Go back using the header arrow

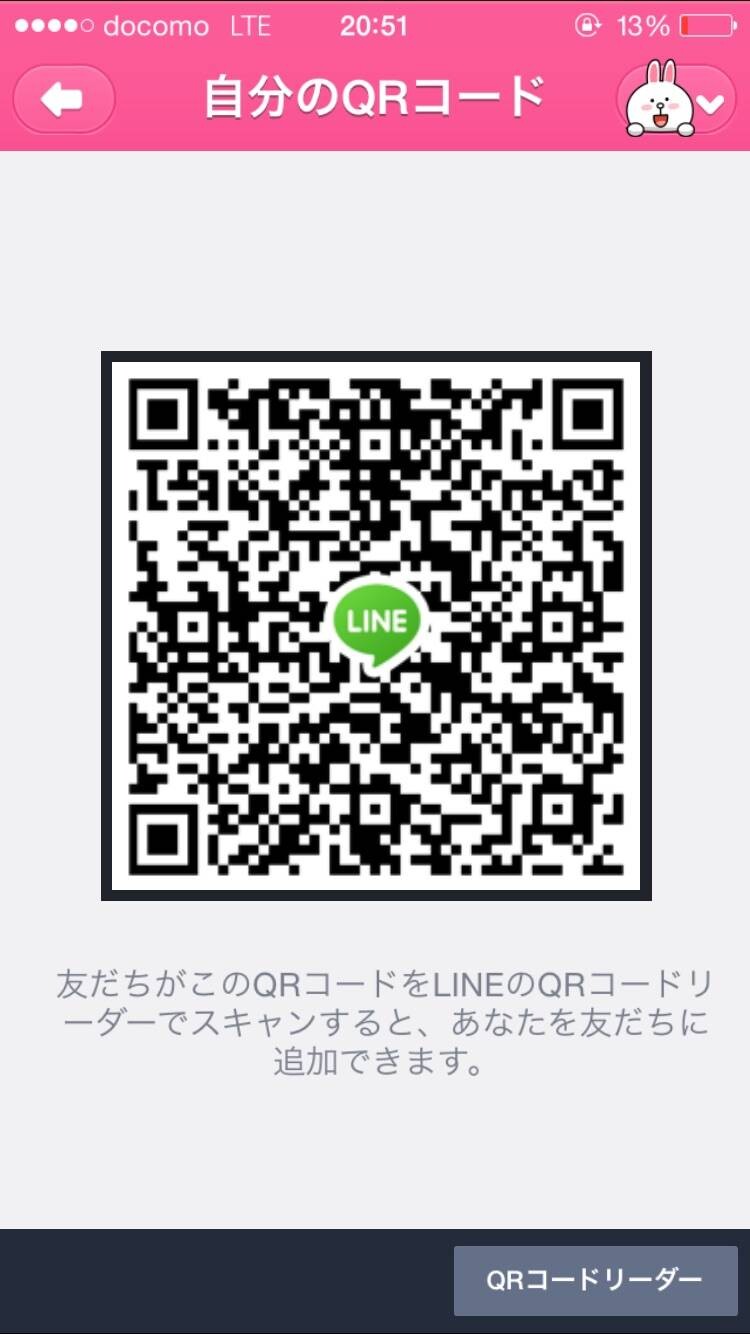coord(64,99)
